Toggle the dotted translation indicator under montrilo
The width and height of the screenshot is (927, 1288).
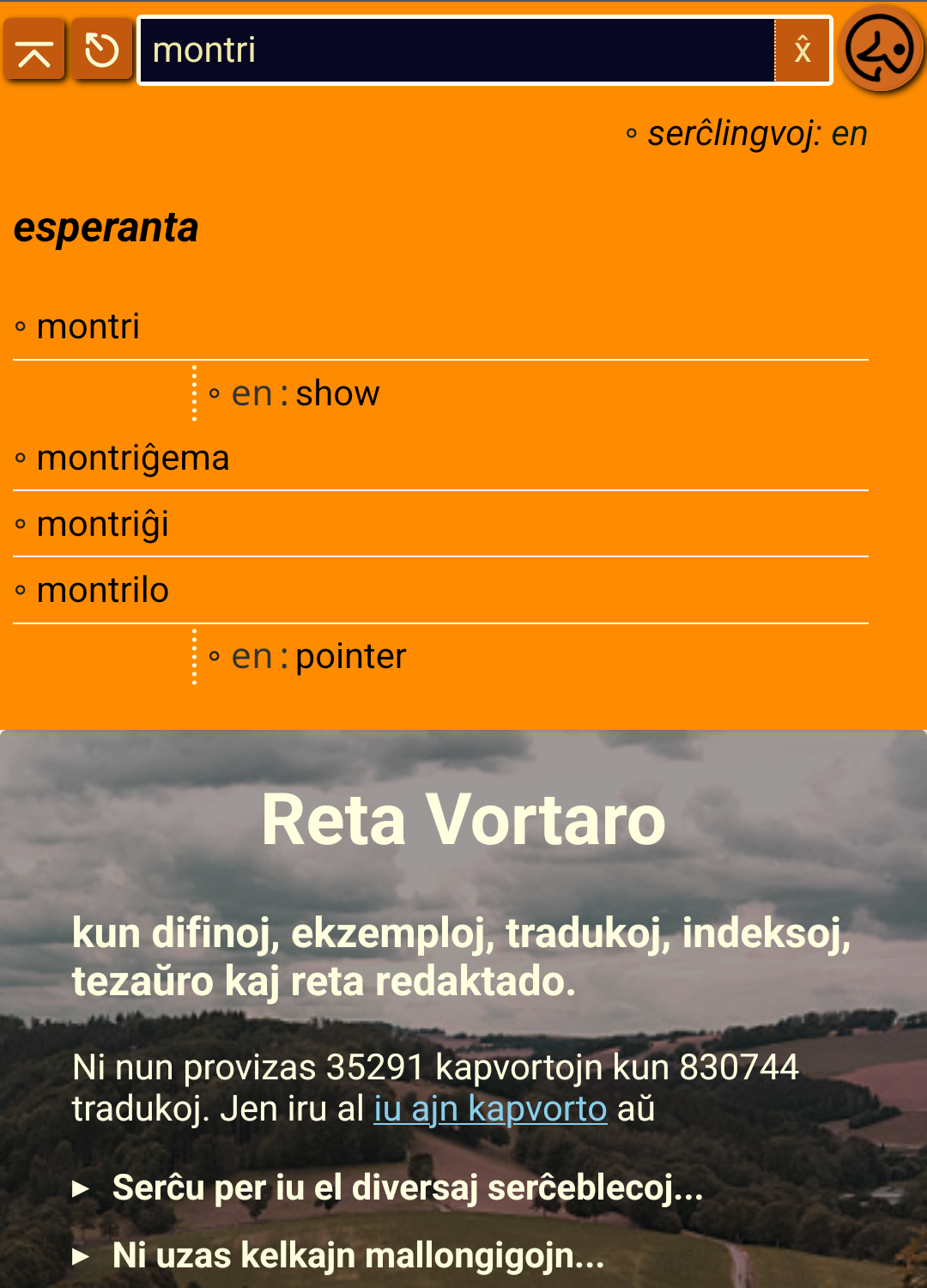pos(193,657)
